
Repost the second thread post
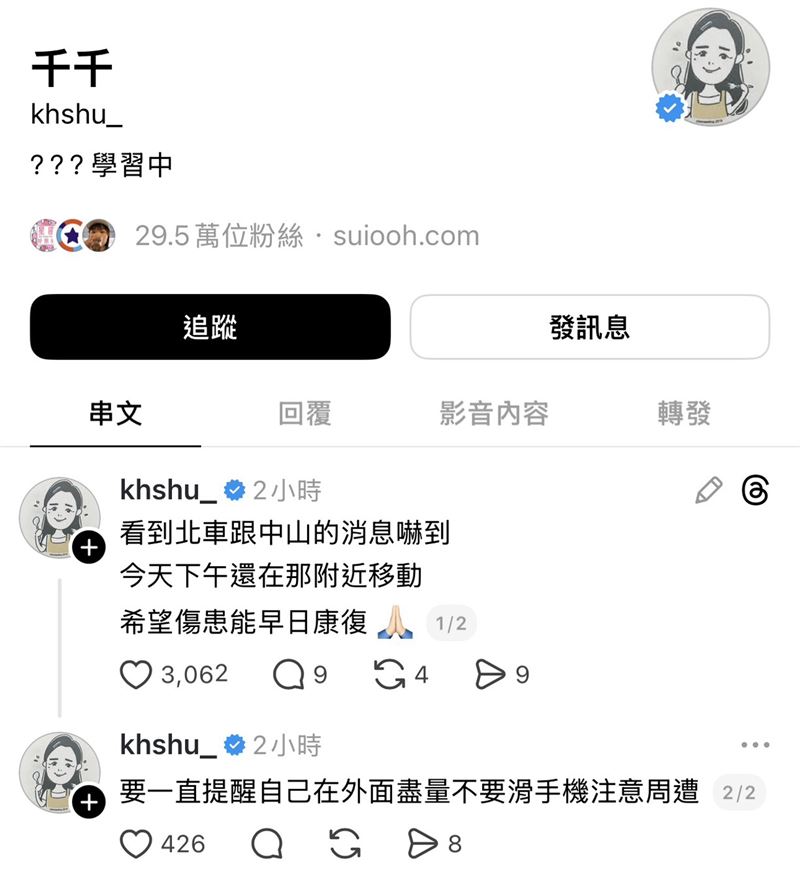tap(344, 844)
